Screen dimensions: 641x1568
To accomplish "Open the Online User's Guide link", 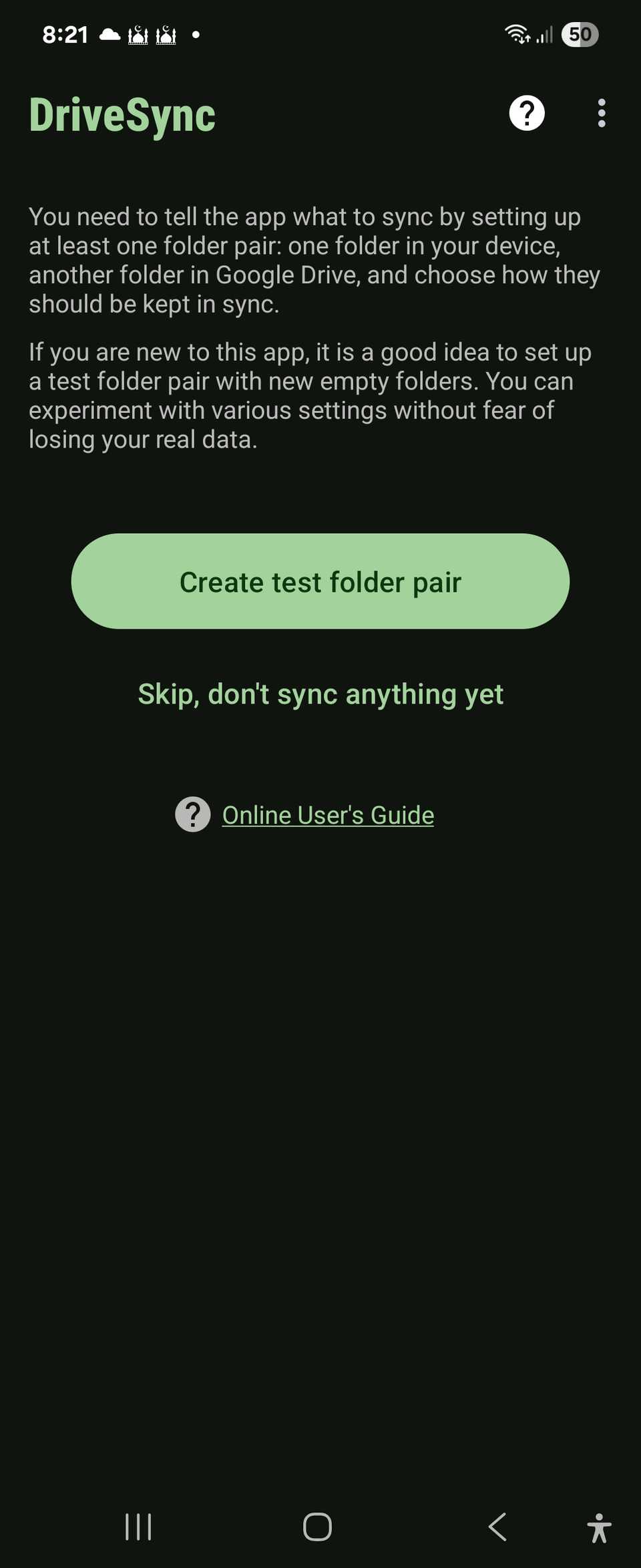I will tap(328, 815).
